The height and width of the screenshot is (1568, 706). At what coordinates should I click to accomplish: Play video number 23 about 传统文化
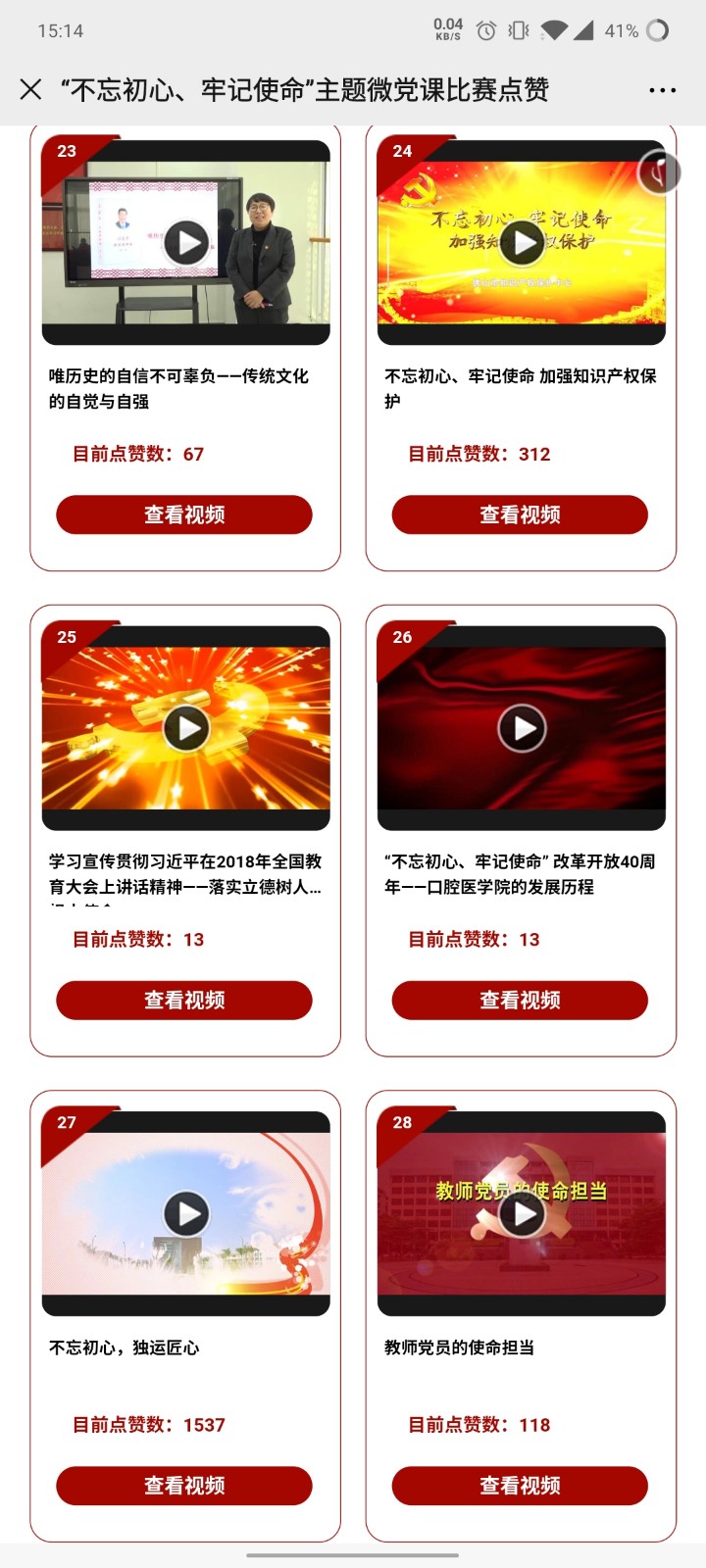[185, 242]
